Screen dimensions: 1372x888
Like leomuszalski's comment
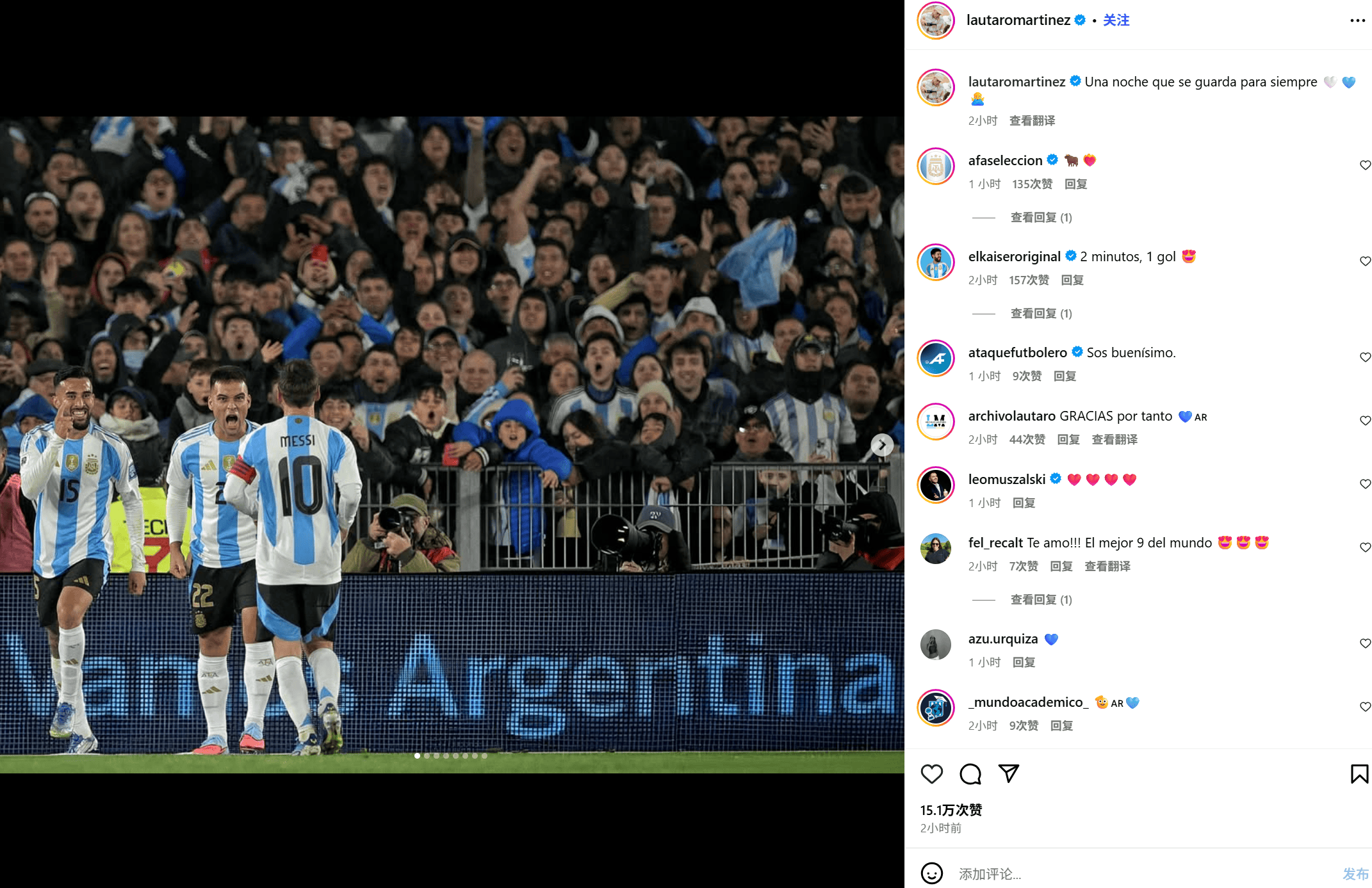pyautogui.click(x=1365, y=484)
